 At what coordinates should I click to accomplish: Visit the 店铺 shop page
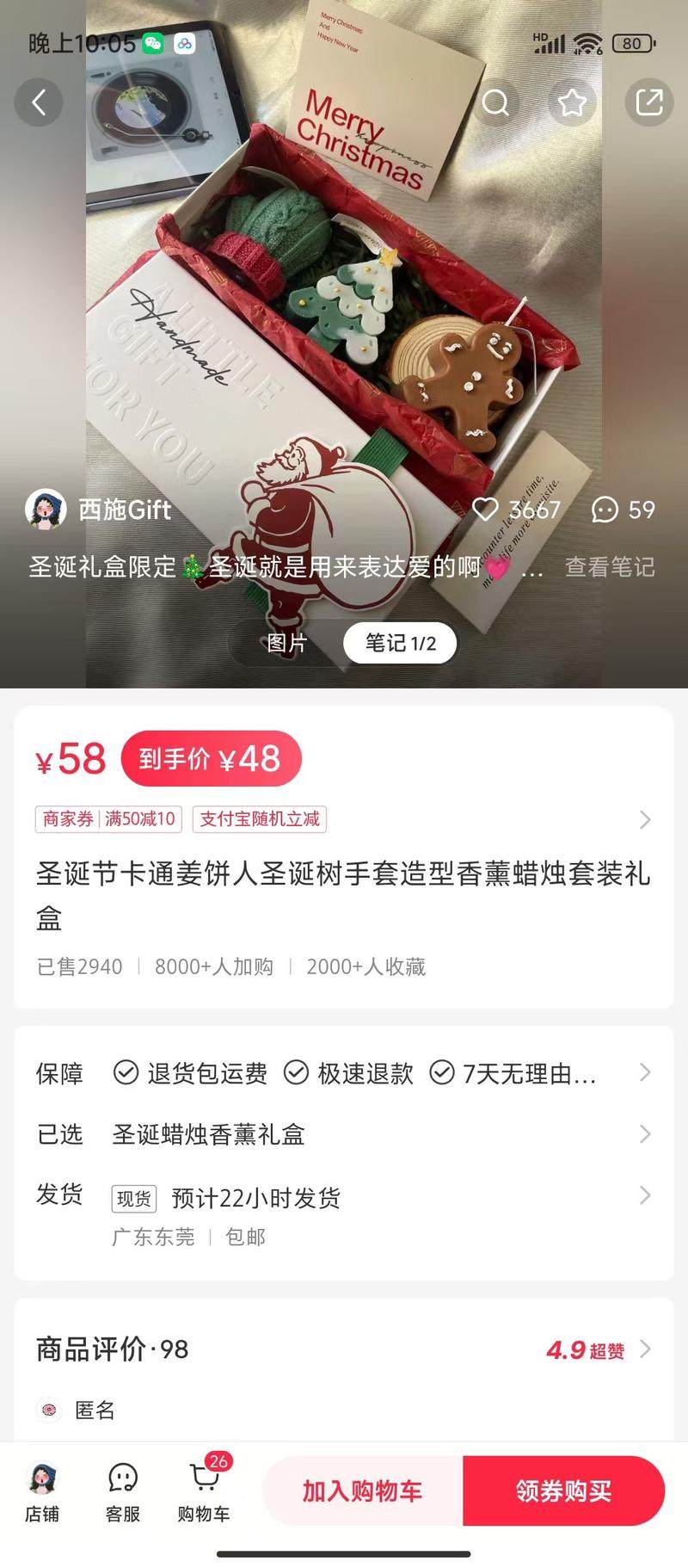42,1491
